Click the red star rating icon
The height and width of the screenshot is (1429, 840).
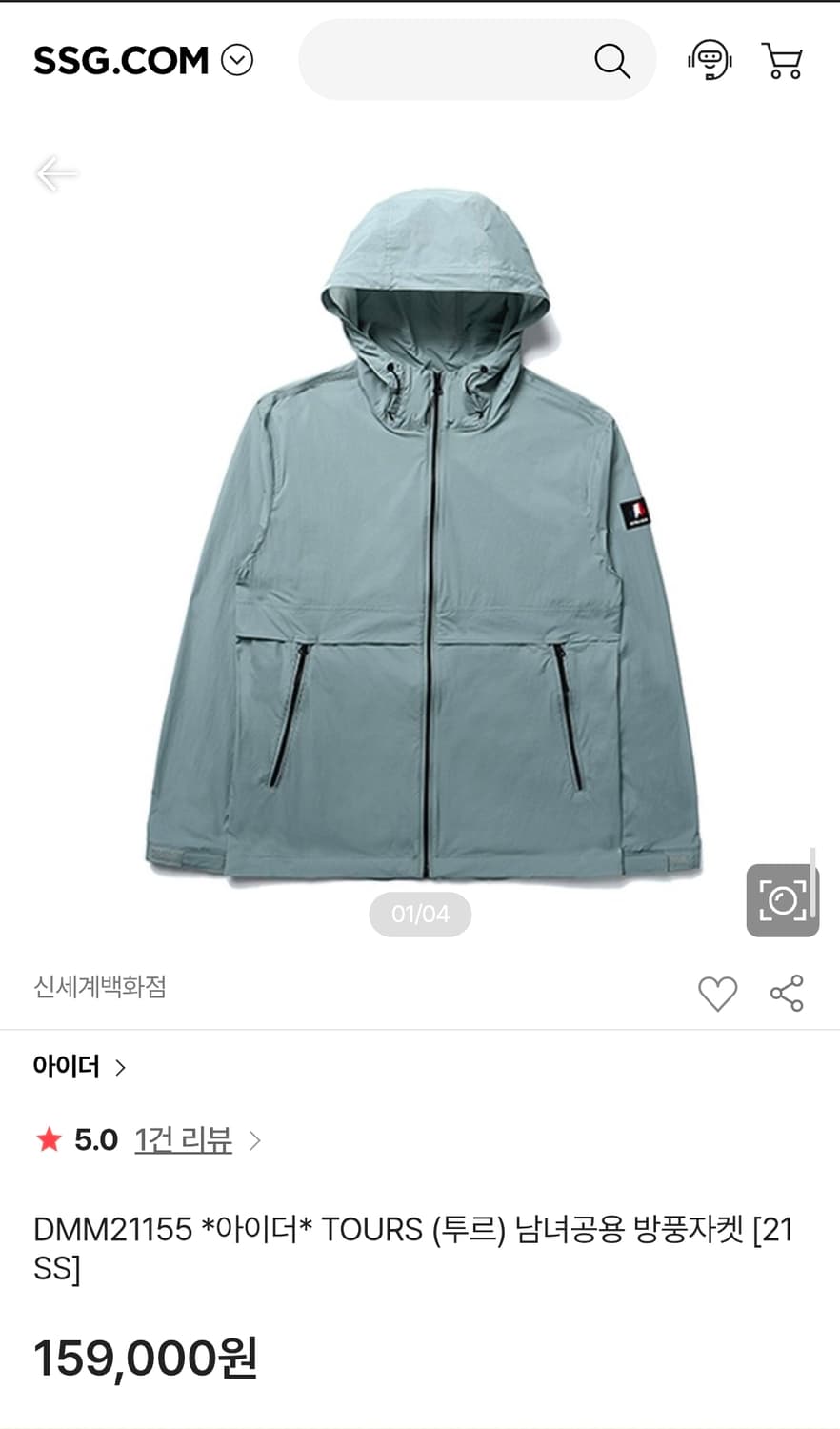coord(47,1139)
